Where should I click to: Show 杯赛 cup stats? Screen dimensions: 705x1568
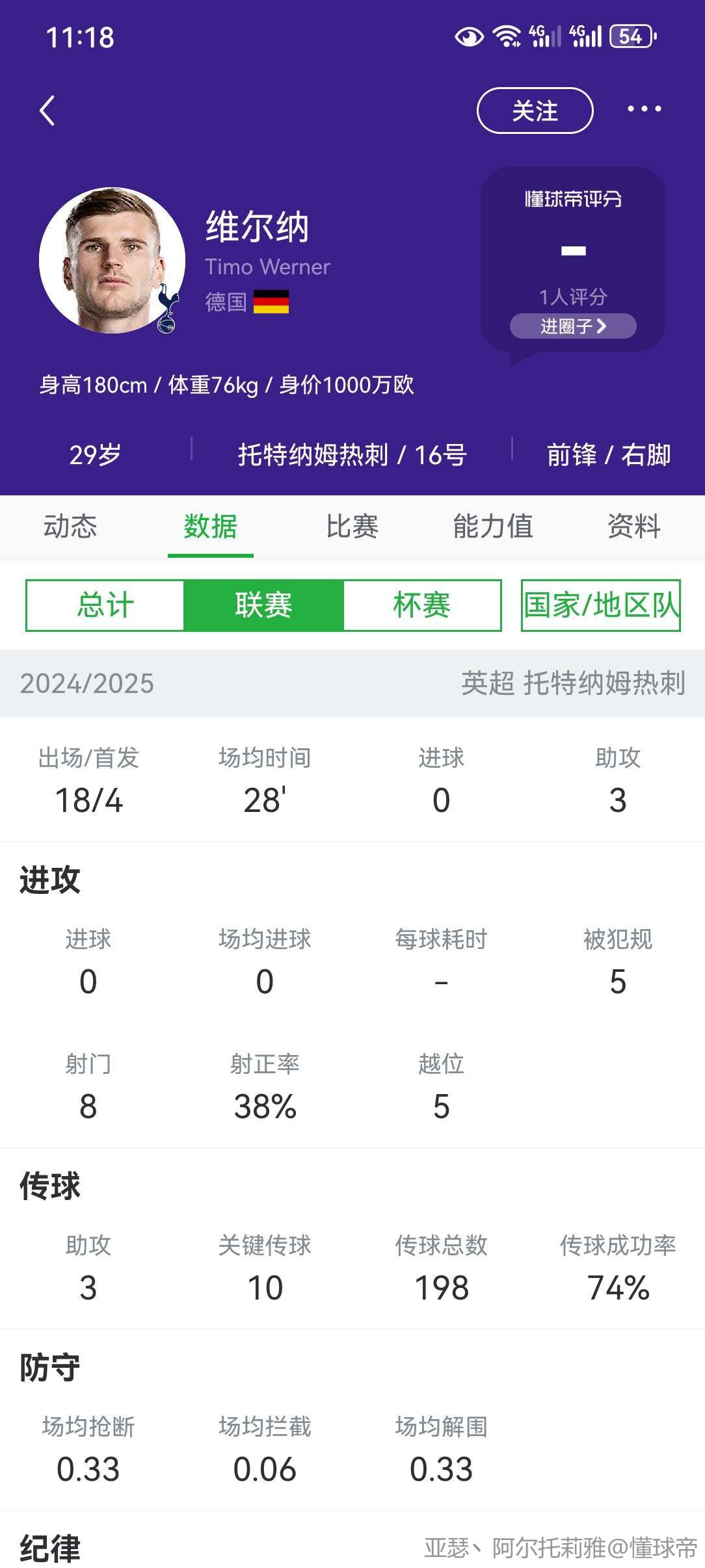[x=421, y=605]
